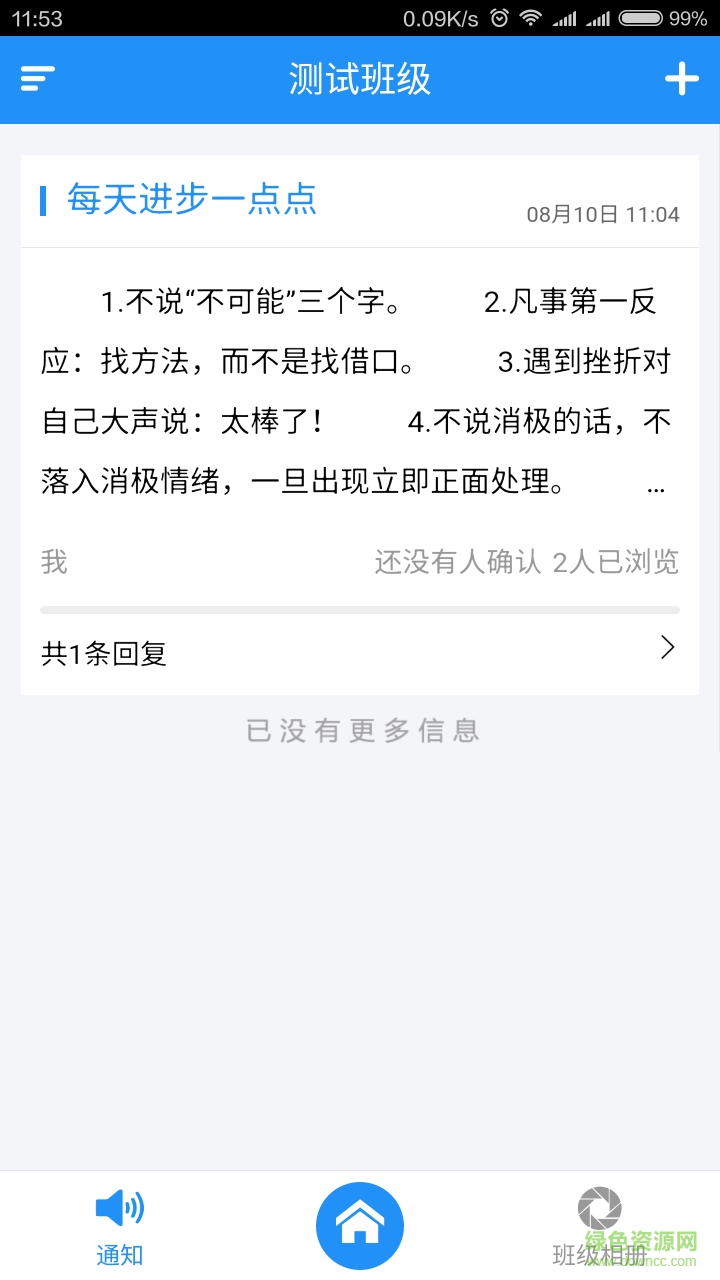The width and height of the screenshot is (720, 1280).
Task: Tap the Wi-Fi icon in the status bar
Action: click(530, 16)
